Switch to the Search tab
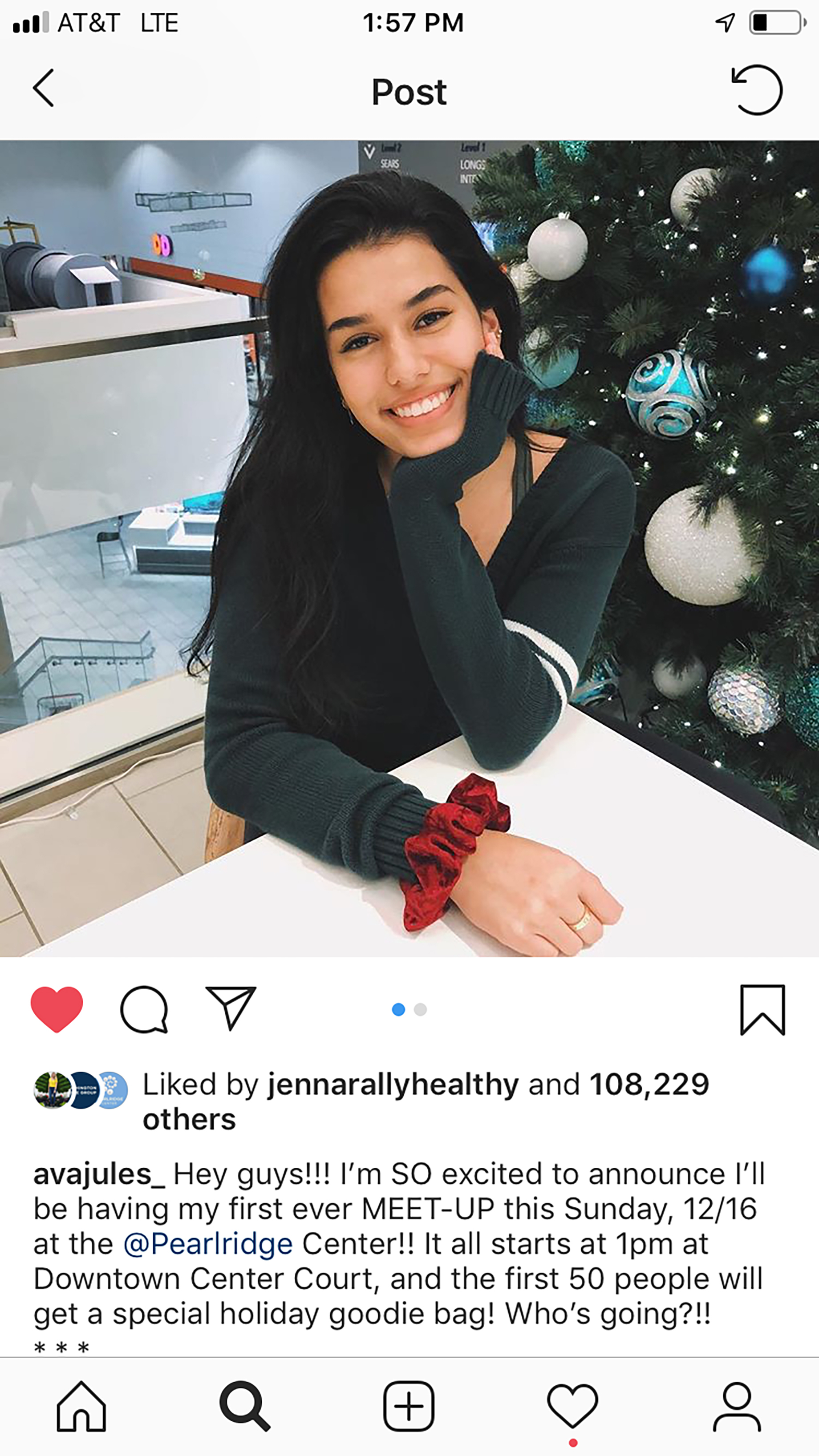The width and height of the screenshot is (819, 1456). click(x=244, y=1407)
